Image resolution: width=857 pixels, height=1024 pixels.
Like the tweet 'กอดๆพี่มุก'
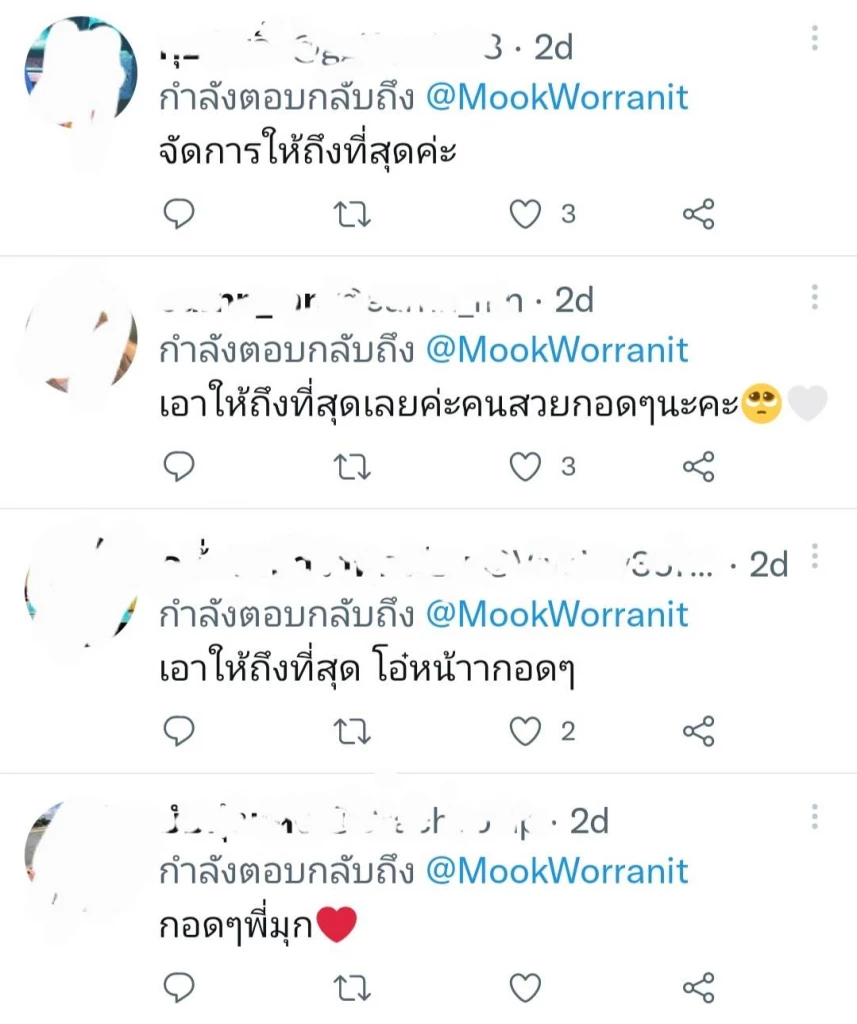pos(526,988)
